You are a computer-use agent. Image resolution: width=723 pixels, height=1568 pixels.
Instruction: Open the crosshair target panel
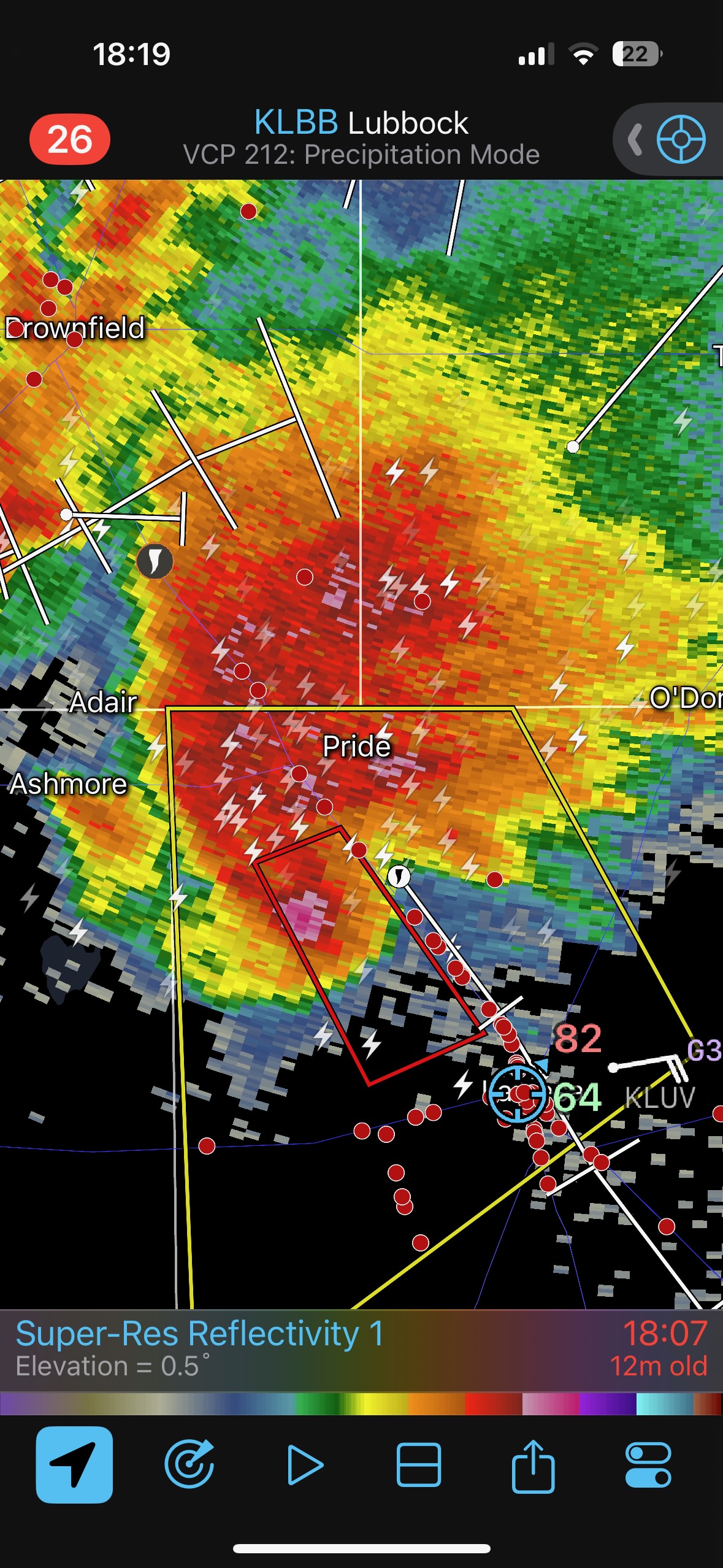click(681, 139)
